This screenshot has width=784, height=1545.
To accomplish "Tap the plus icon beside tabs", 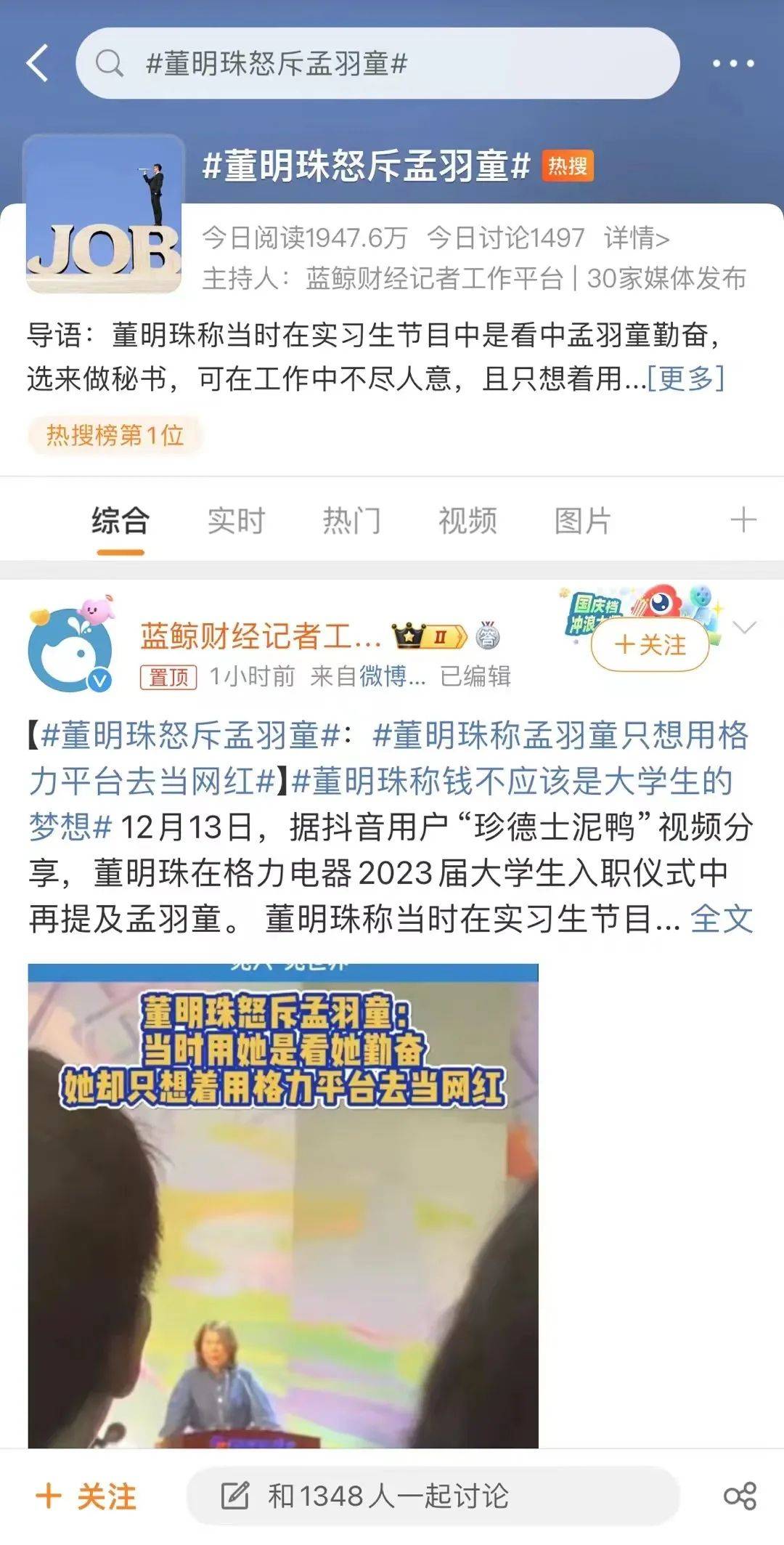I will pos(743,521).
